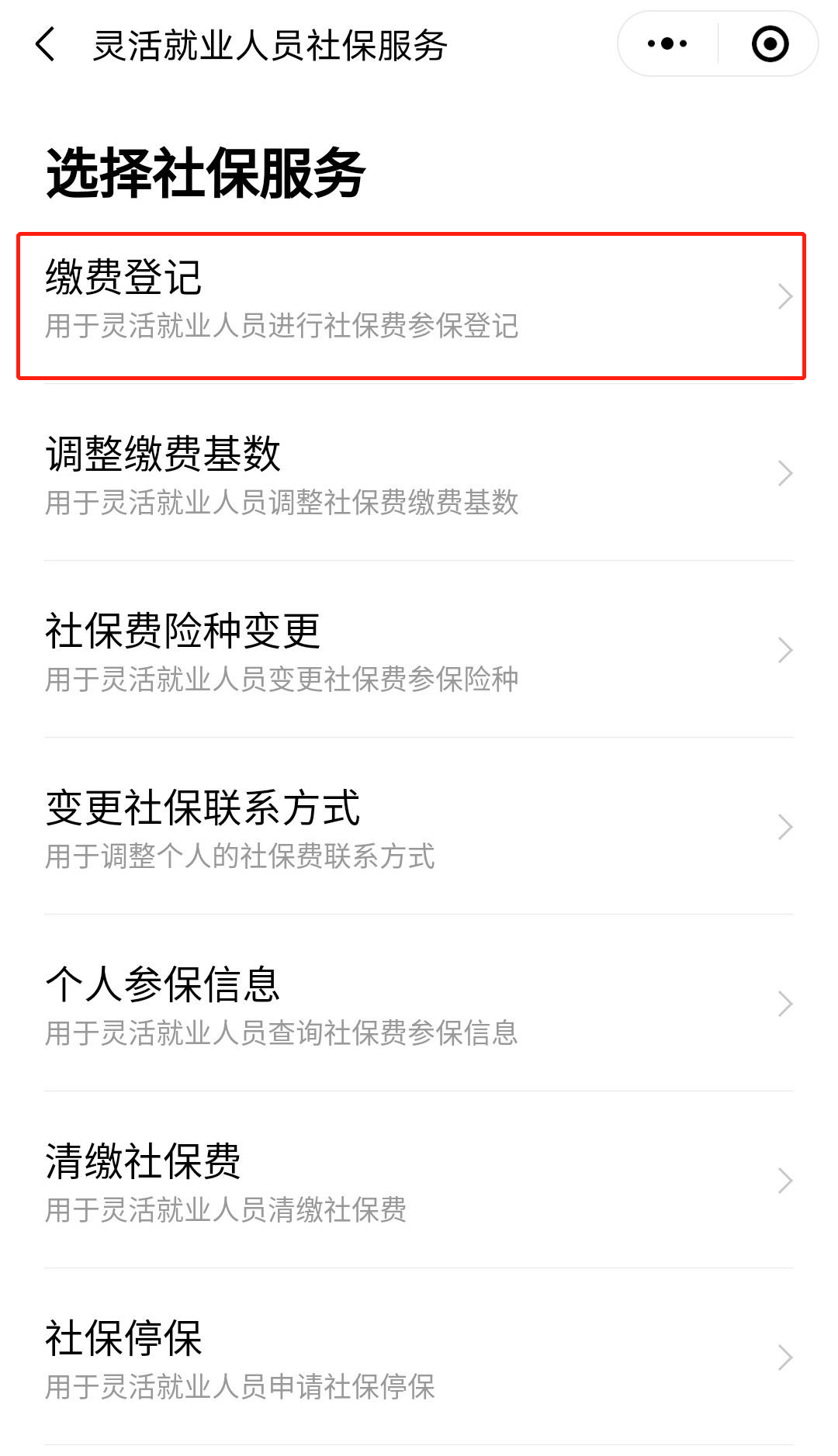View 个人参保信息
The image size is (838, 1456).
tap(419, 1004)
